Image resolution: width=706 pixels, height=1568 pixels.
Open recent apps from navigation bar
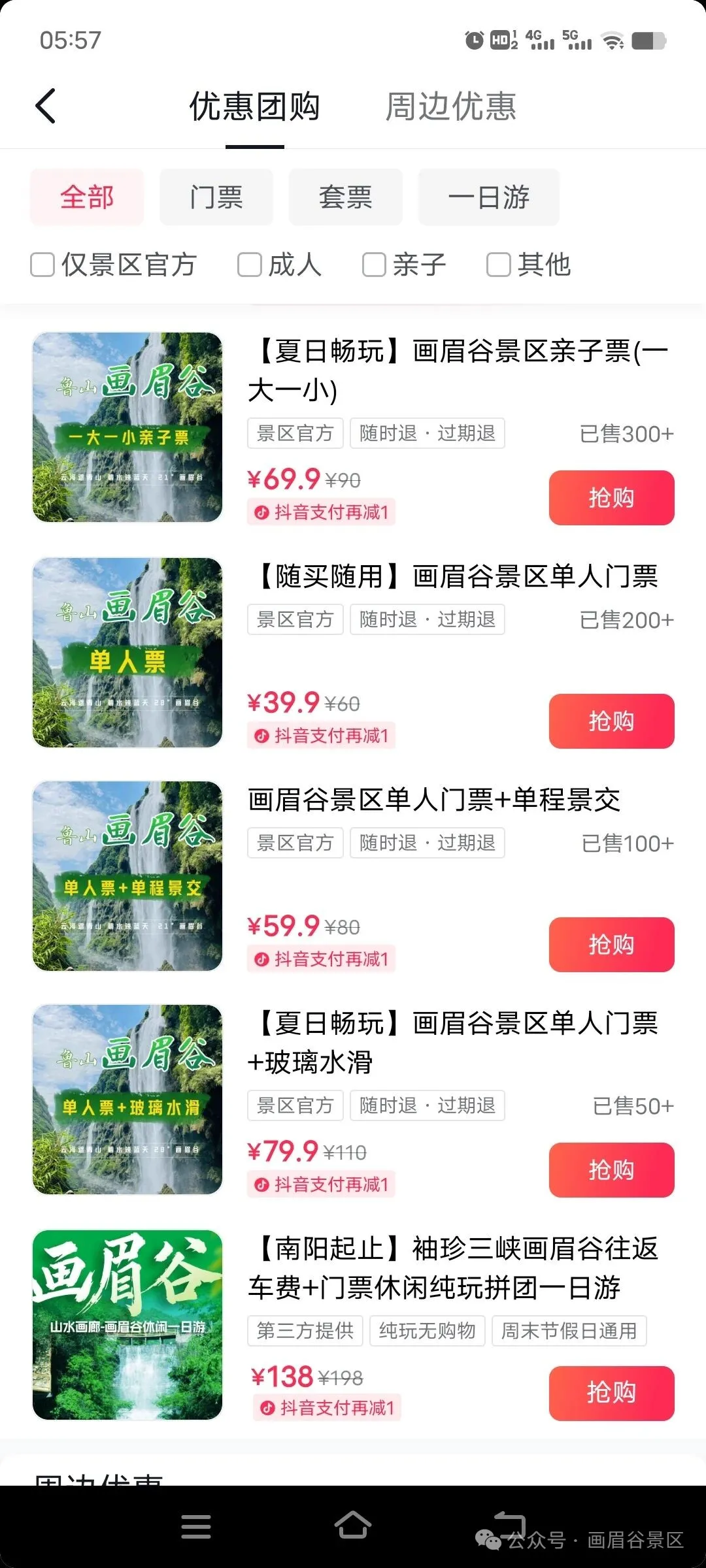196,1526
